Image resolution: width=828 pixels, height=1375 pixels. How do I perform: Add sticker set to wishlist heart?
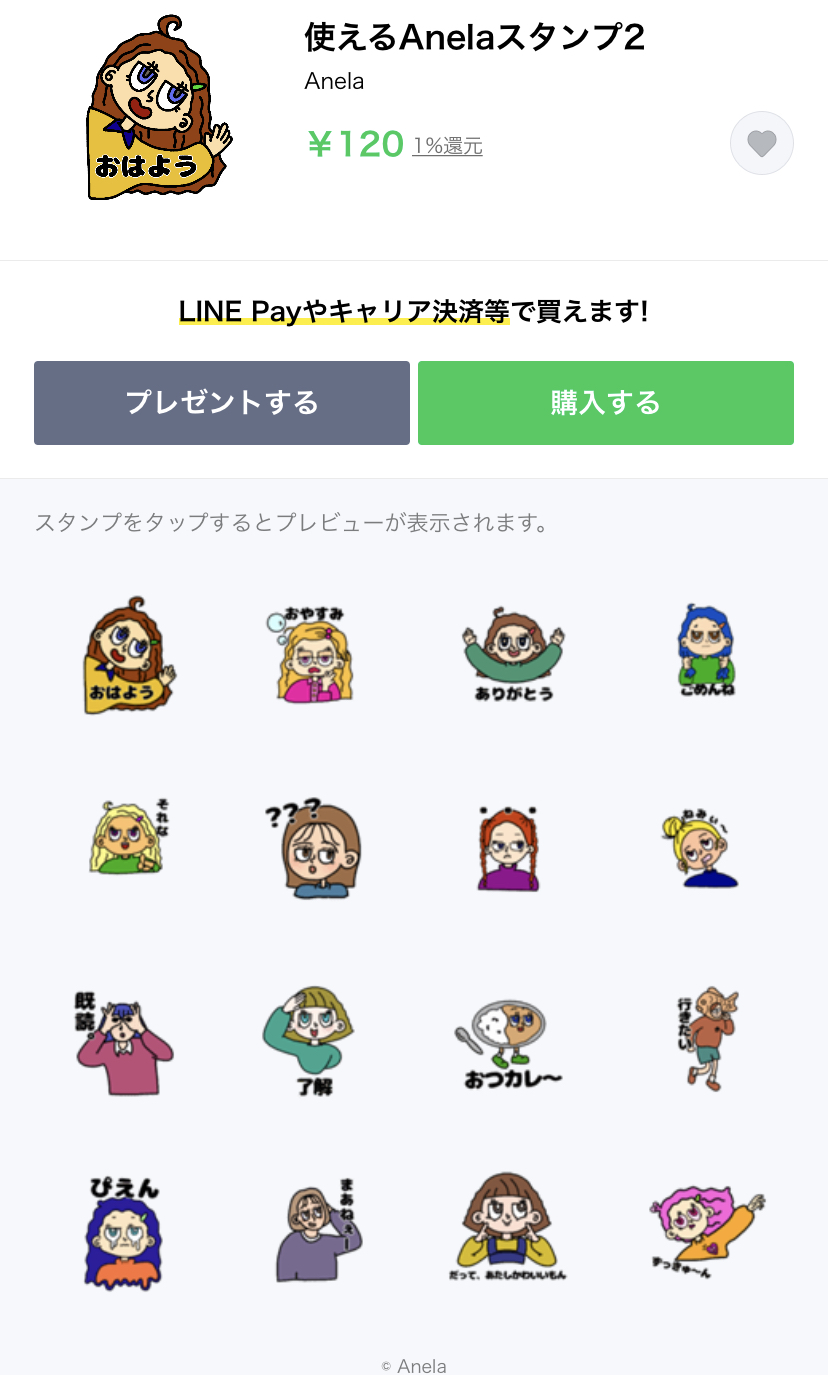pyautogui.click(x=762, y=144)
